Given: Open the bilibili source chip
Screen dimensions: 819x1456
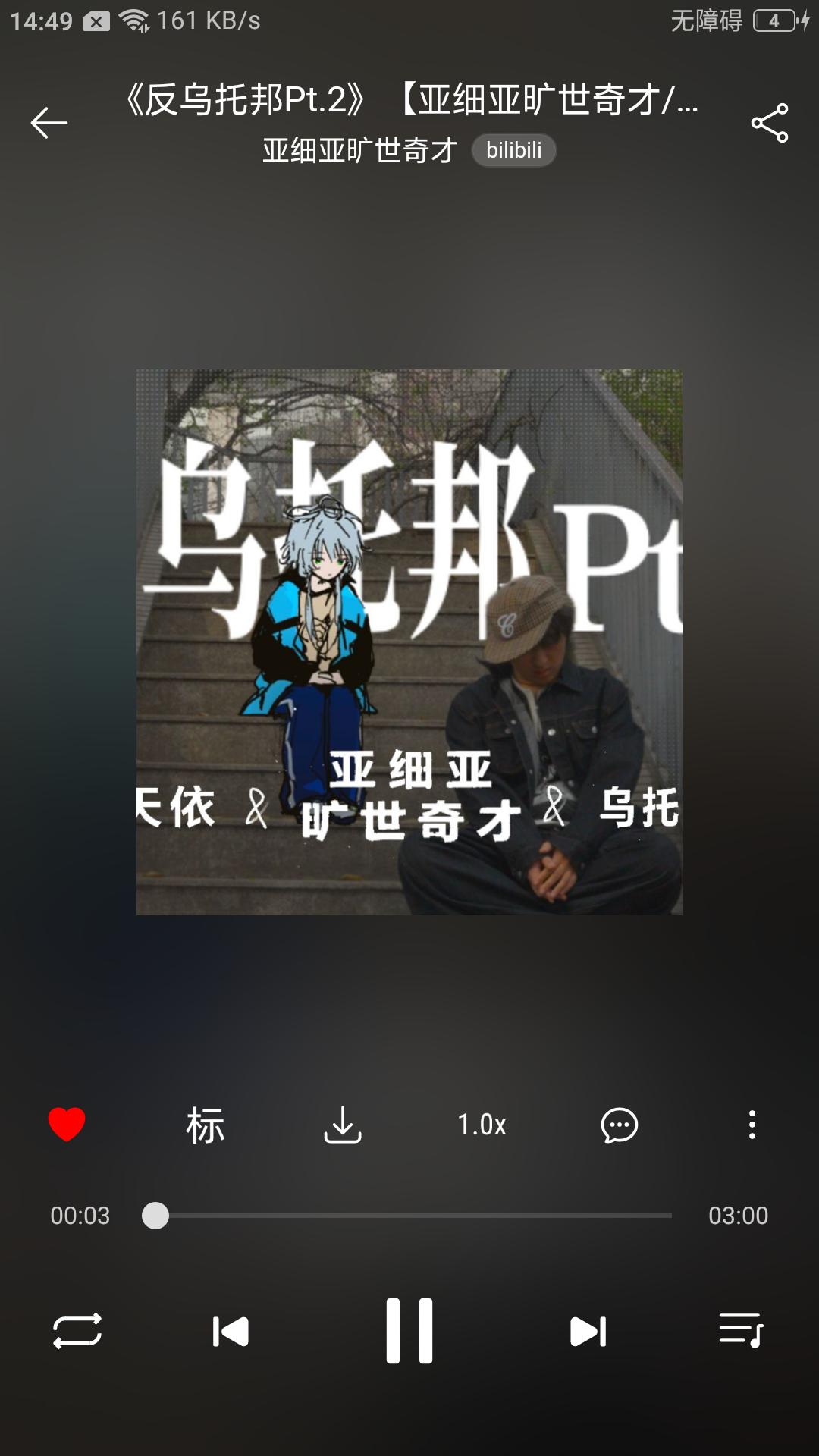Looking at the screenshot, I should coord(513,150).
